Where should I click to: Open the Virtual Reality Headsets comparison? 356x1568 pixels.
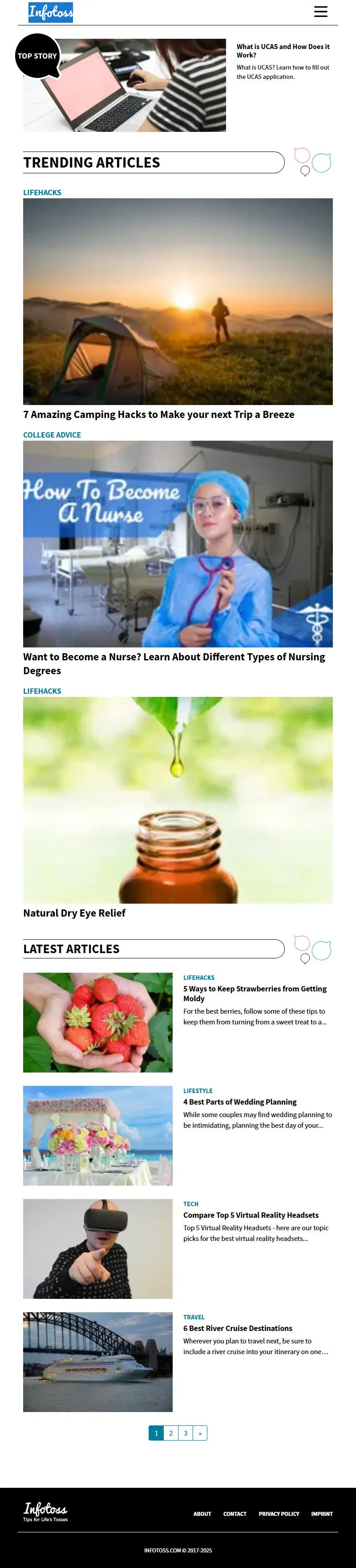[251, 1215]
